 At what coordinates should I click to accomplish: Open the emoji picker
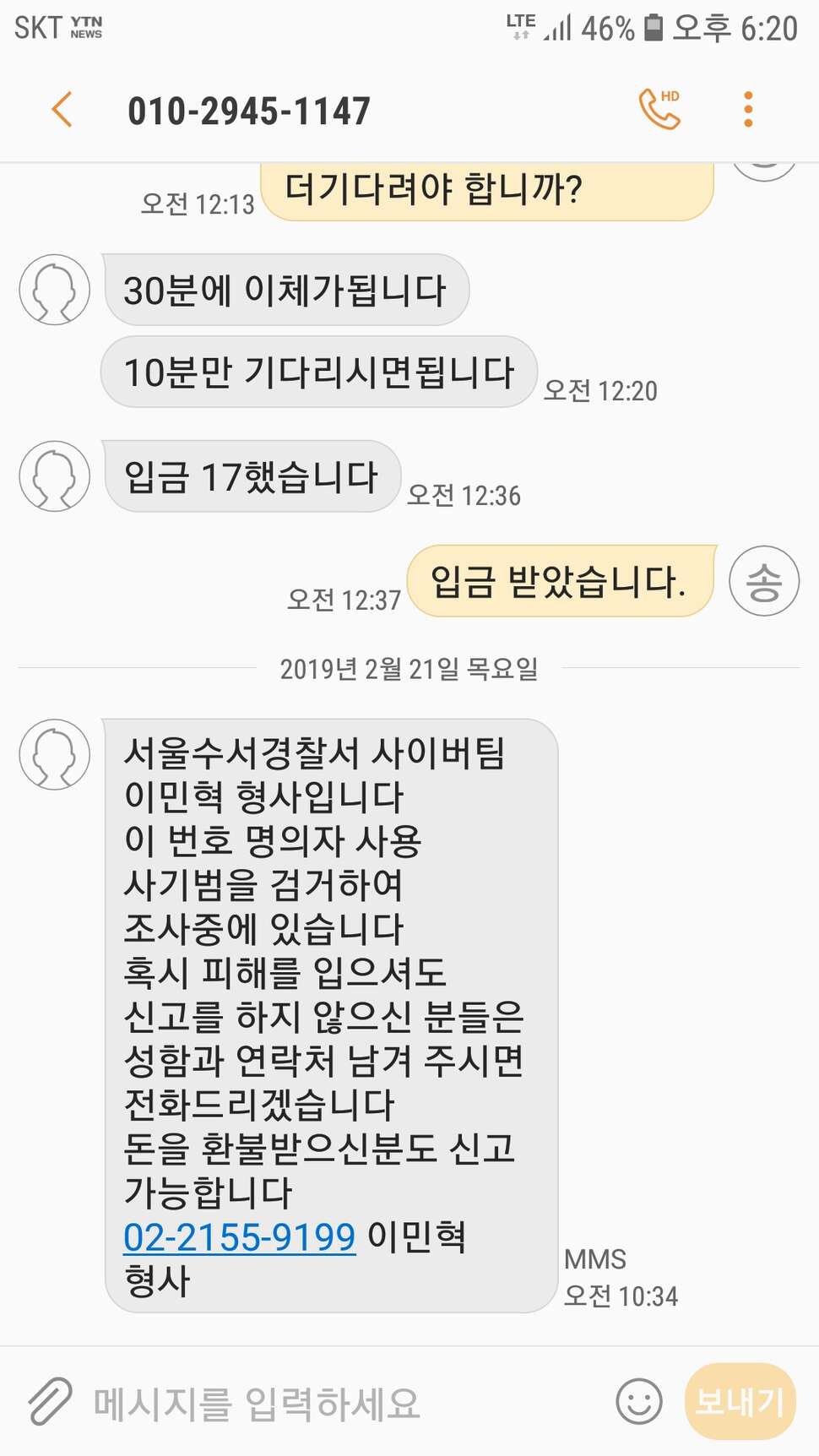[x=639, y=1401]
